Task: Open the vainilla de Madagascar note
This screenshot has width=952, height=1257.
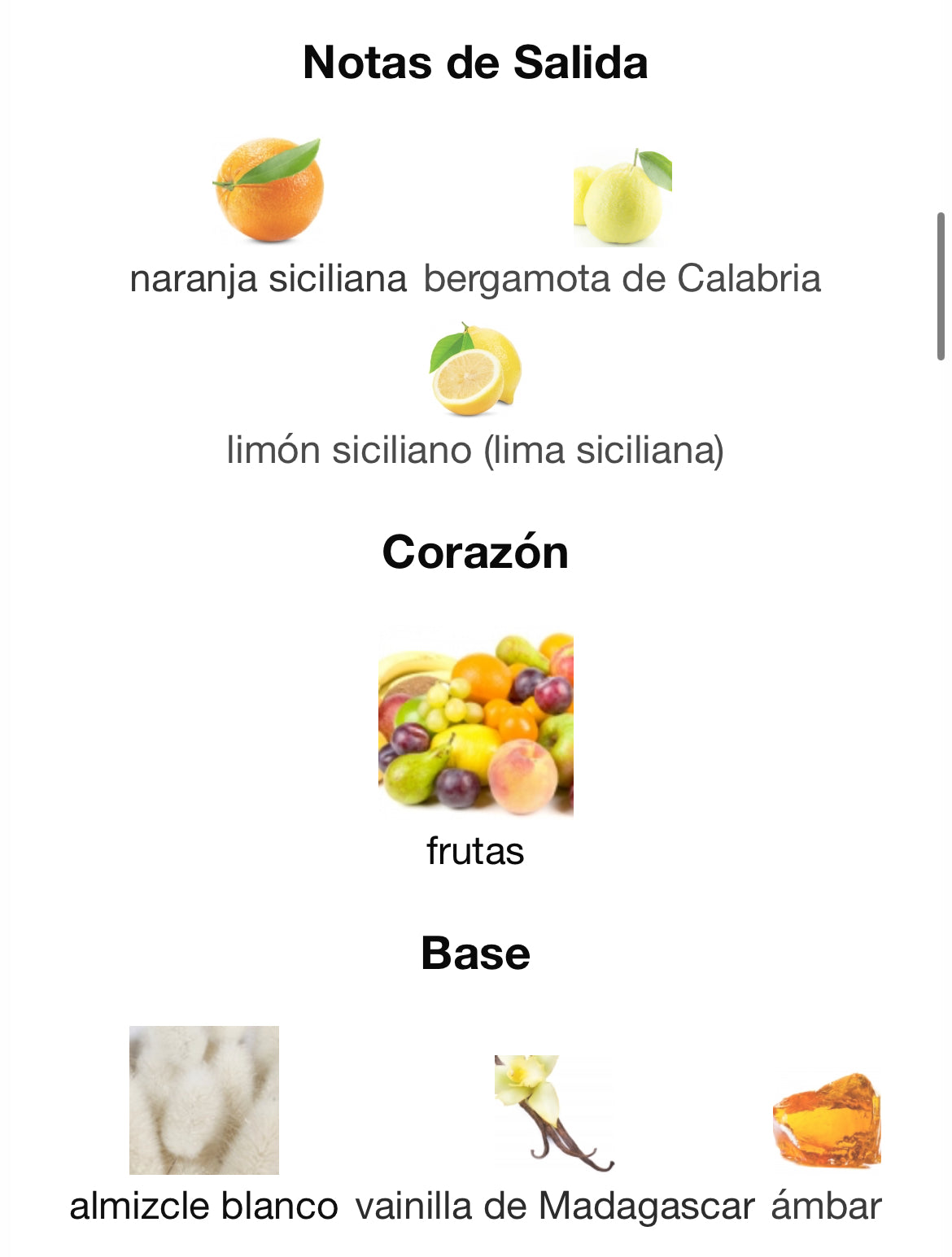Action: click(x=554, y=1113)
